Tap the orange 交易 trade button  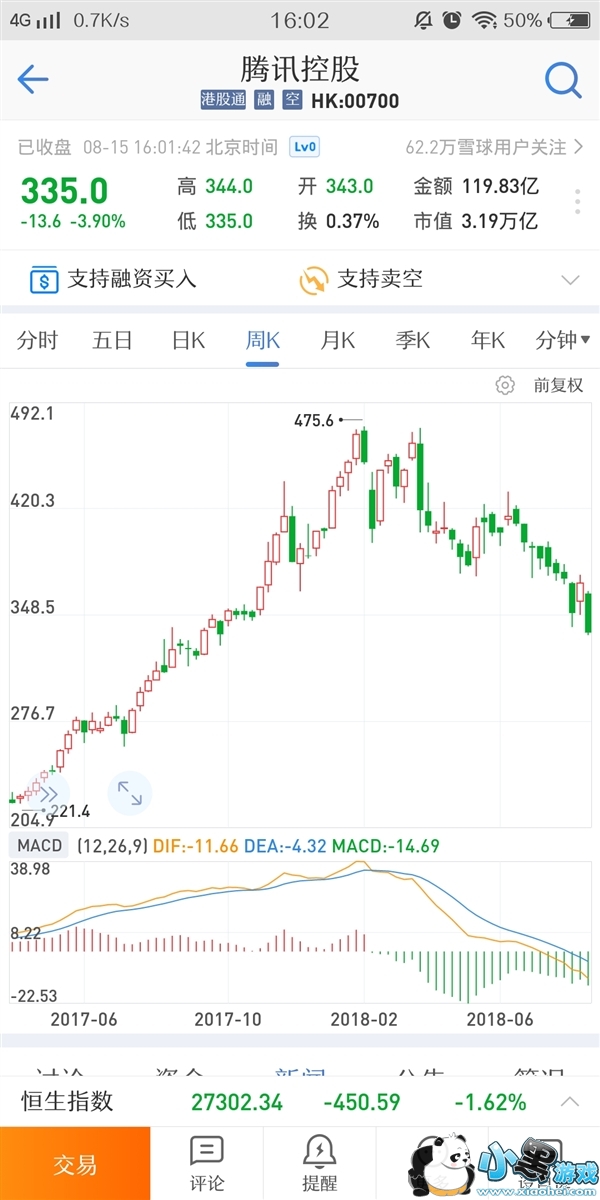[x=75, y=1163]
